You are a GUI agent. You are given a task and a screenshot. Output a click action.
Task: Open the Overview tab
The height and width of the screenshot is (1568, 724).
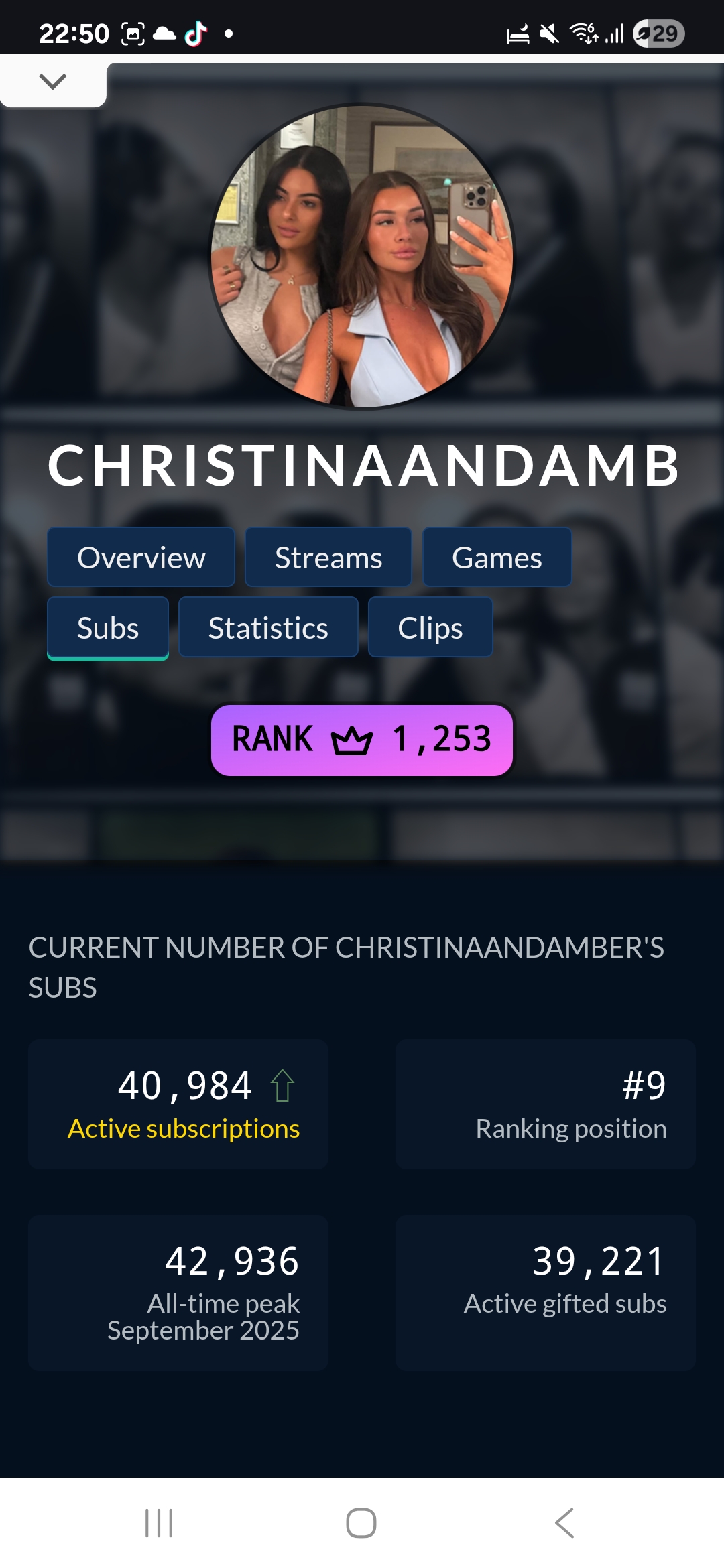141,558
